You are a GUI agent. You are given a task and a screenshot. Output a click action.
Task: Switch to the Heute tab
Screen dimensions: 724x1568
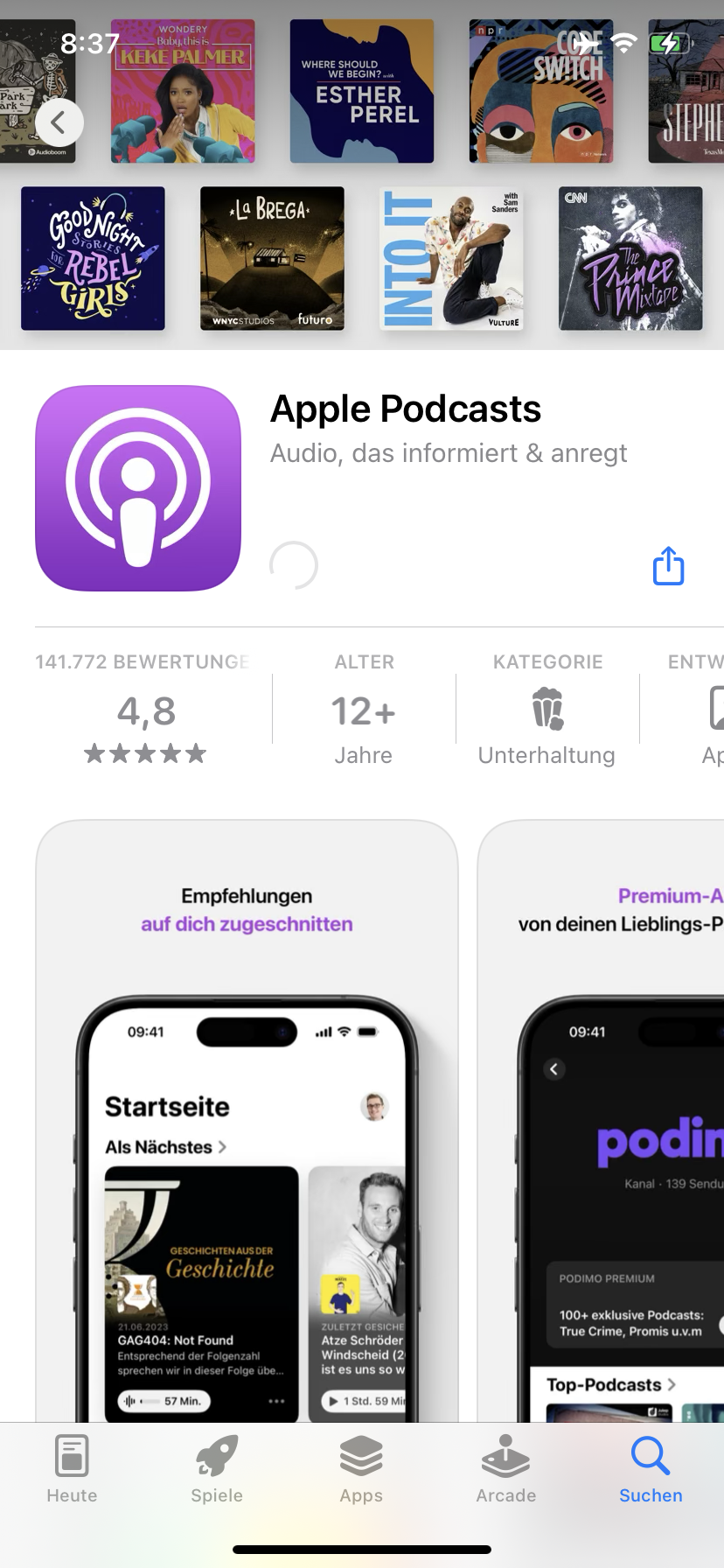coord(72,1469)
